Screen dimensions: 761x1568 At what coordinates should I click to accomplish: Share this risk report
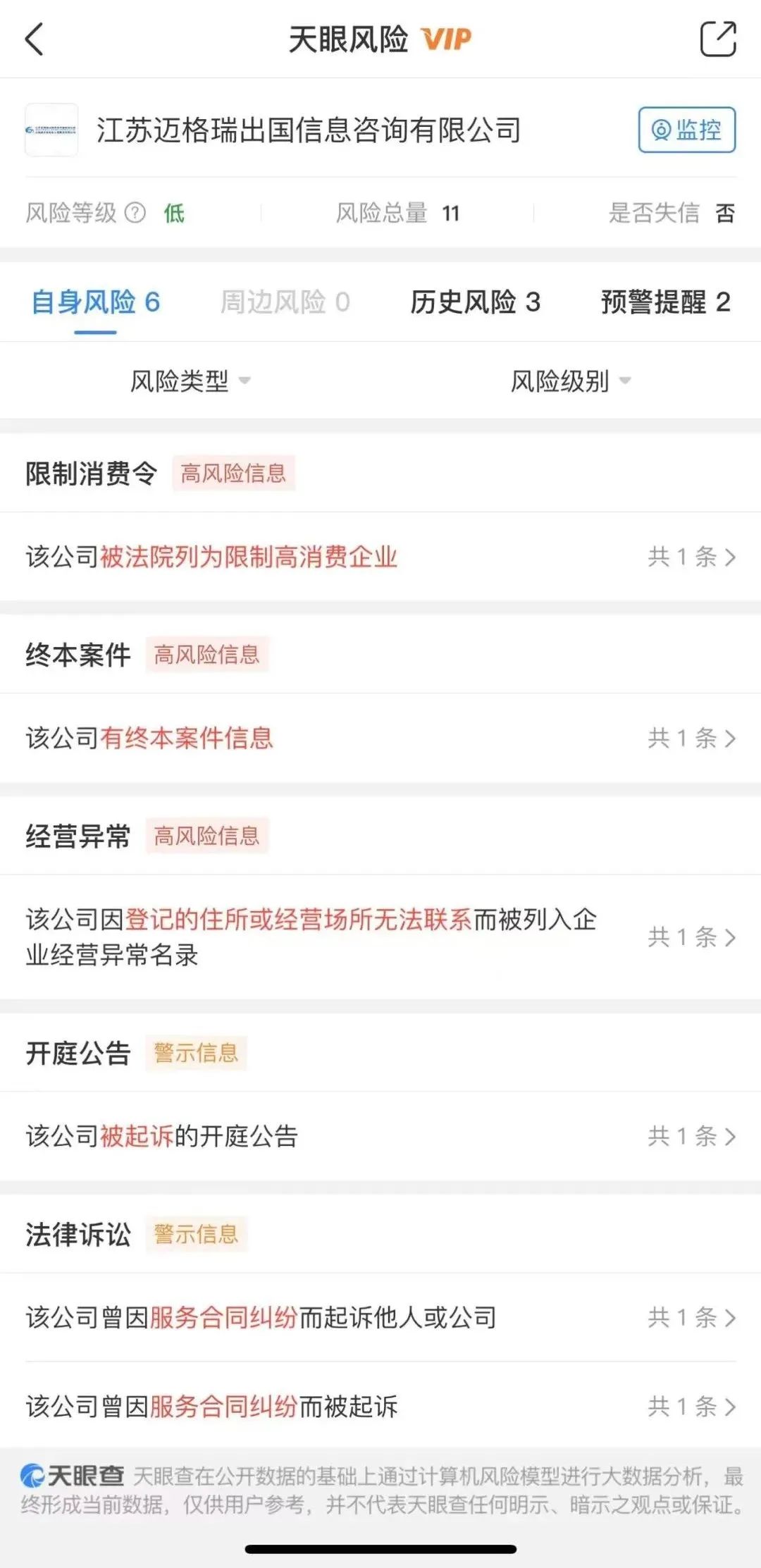click(717, 39)
